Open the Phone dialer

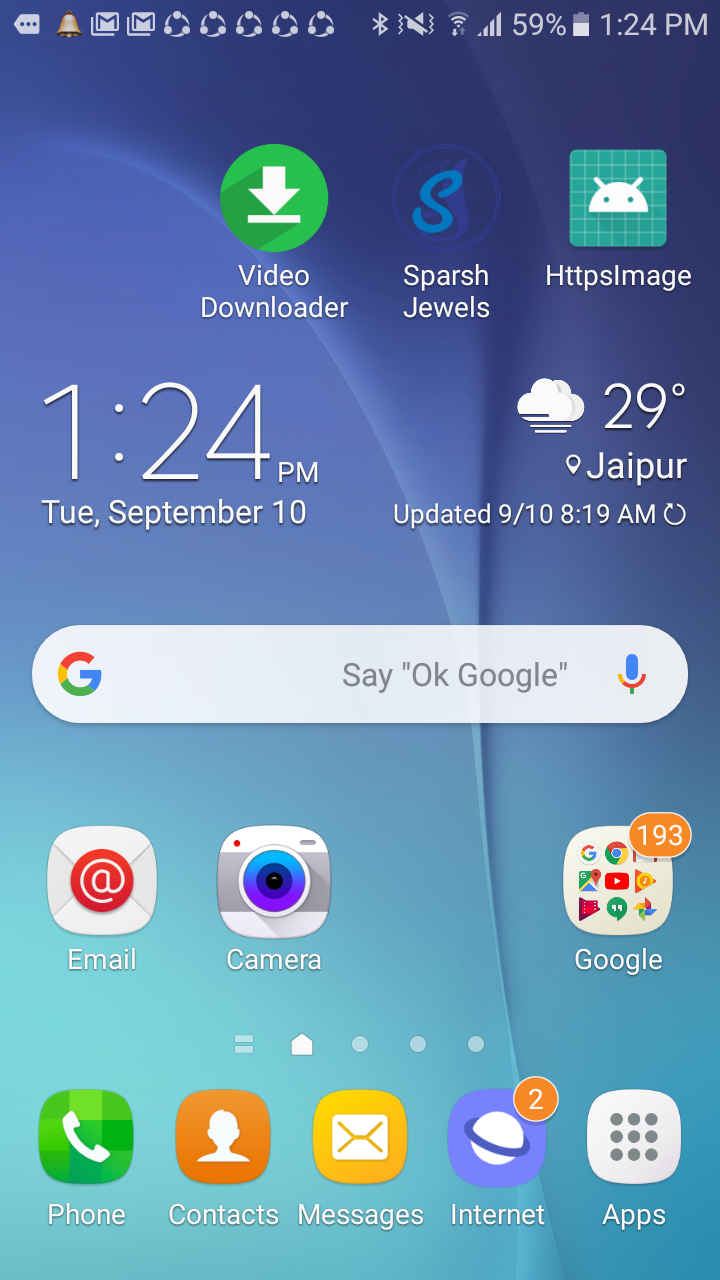coord(86,1137)
